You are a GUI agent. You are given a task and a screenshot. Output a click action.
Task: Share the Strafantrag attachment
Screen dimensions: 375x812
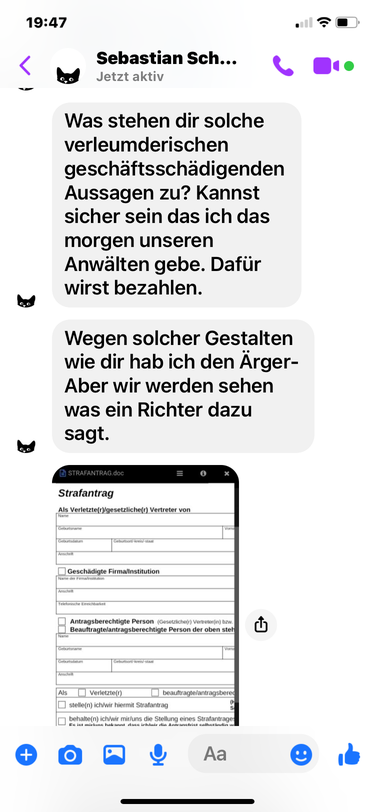261,625
